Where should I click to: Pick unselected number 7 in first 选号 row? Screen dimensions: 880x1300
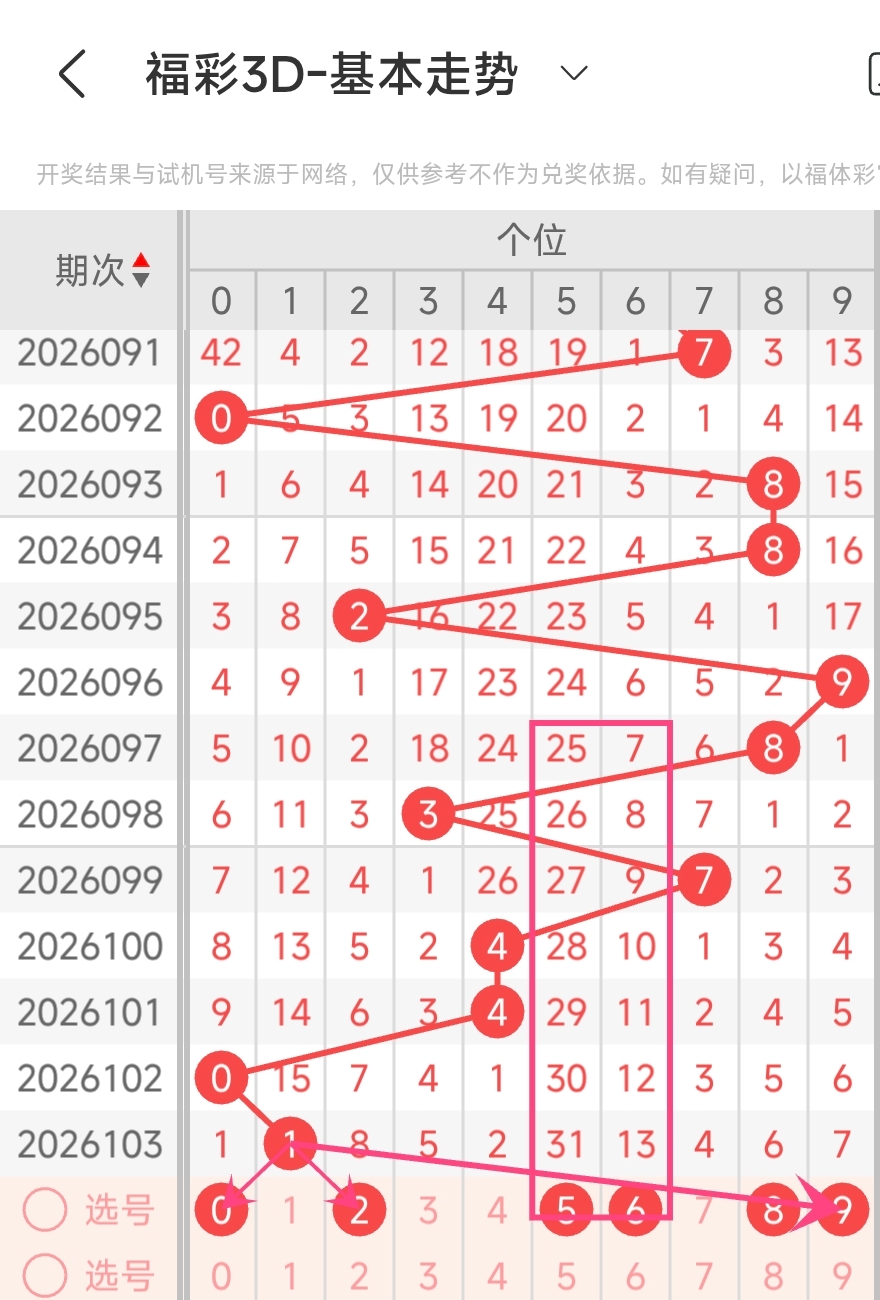pos(704,1211)
